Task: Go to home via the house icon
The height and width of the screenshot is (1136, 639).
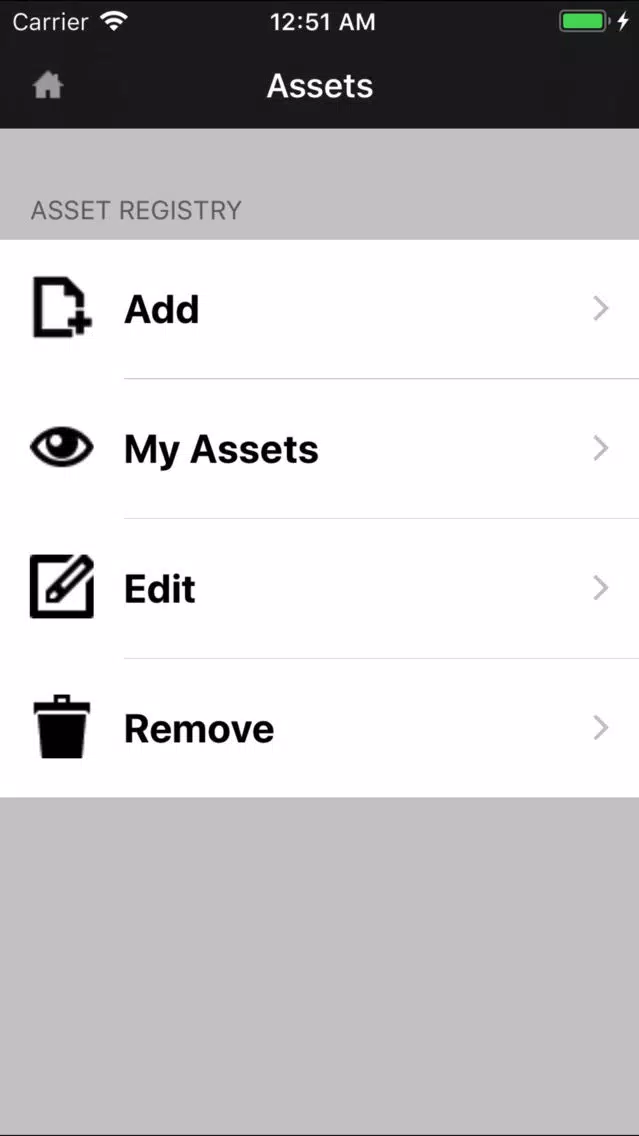Action: coord(48,86)
